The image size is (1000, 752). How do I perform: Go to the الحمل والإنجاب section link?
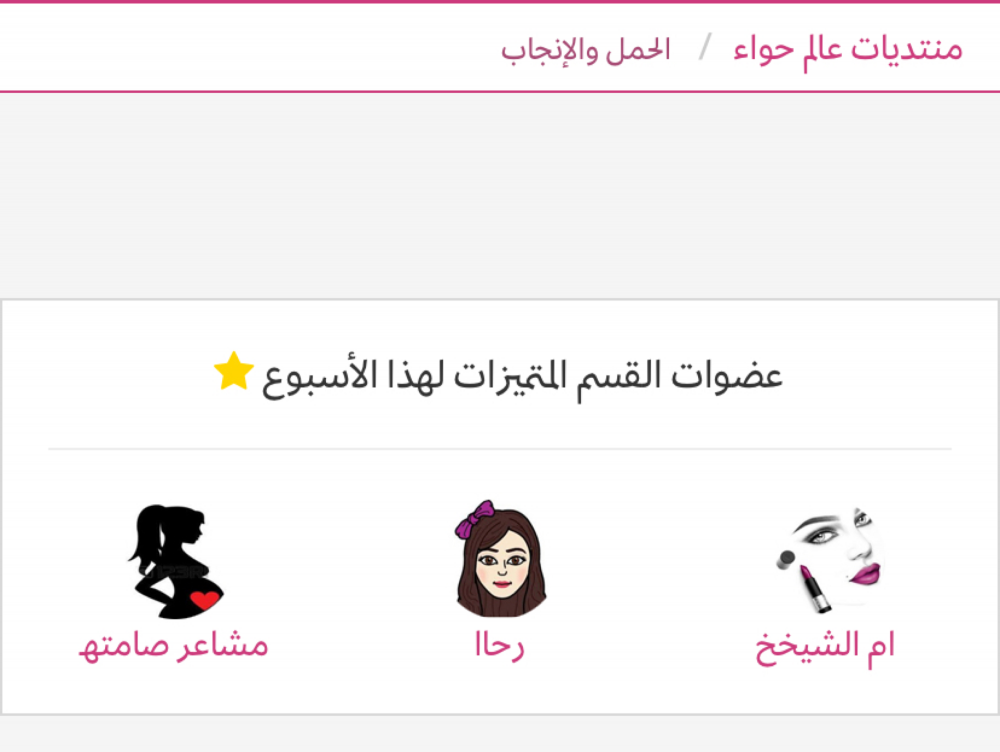pos(585,50)
